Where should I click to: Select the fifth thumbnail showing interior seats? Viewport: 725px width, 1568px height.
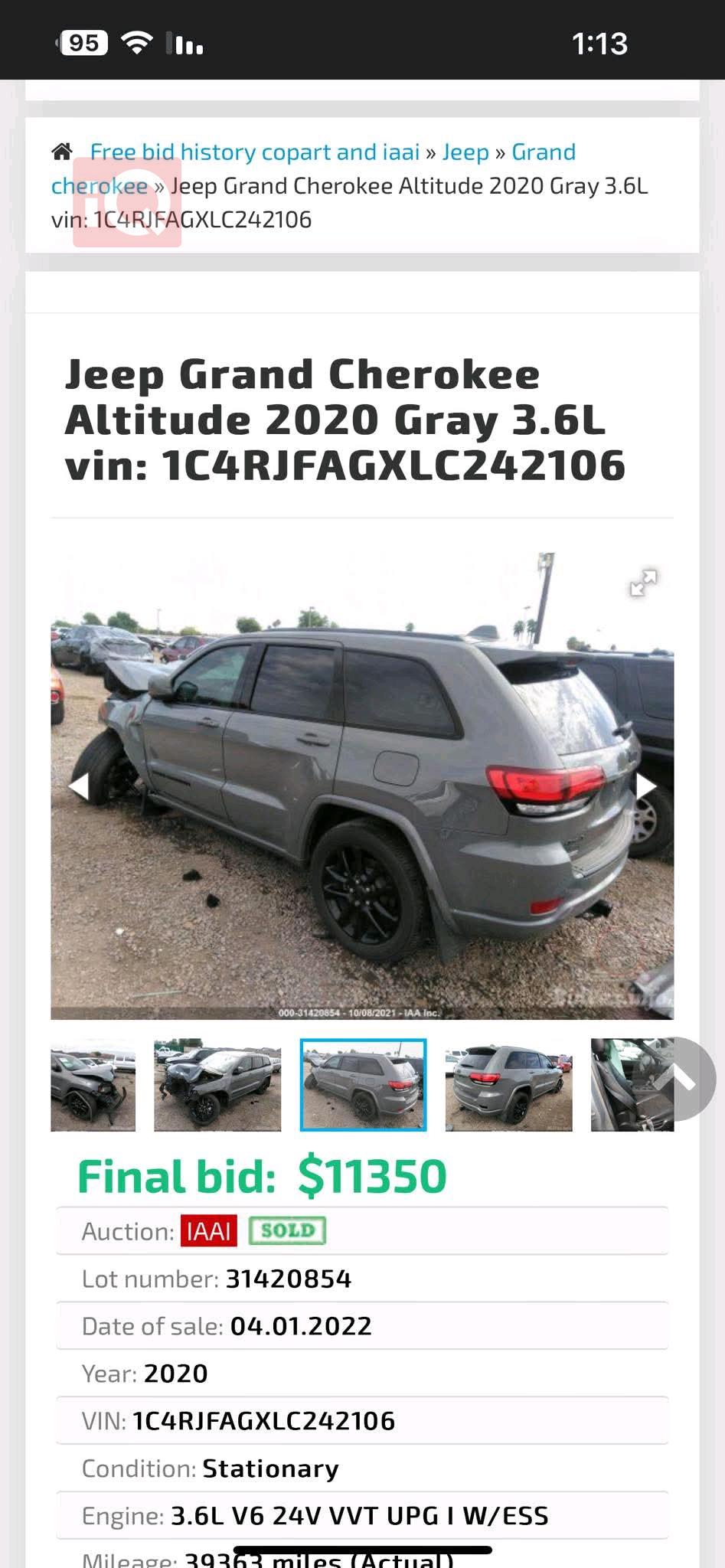(x=624, y=1084)
